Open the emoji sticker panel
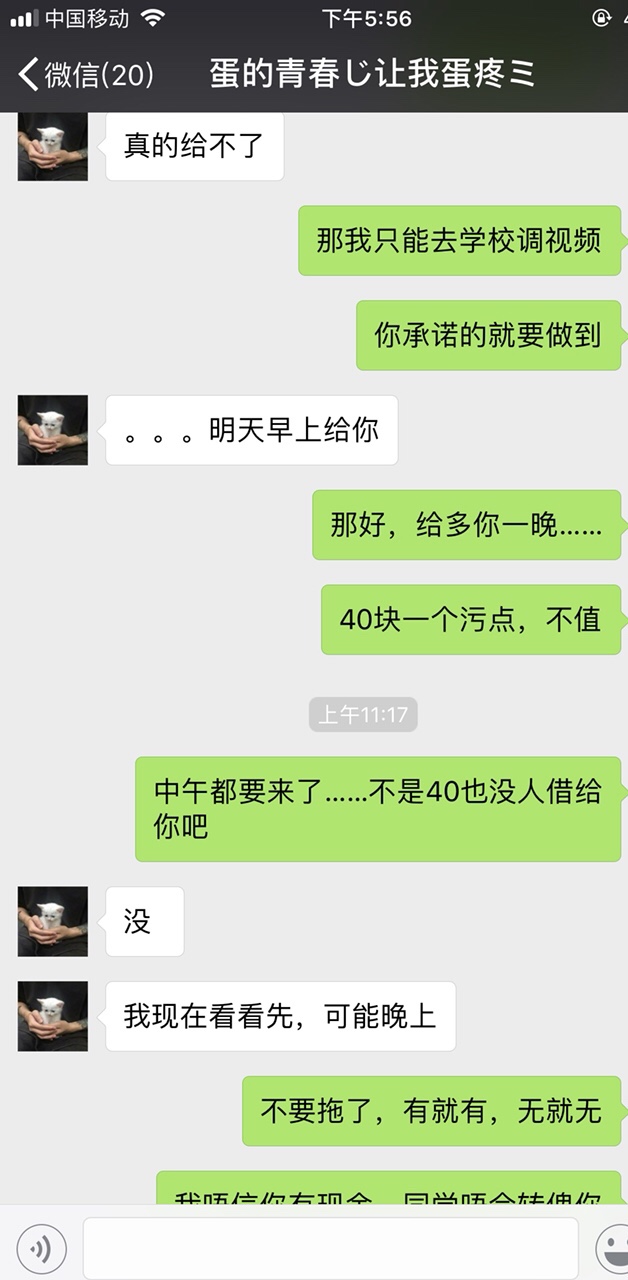The width and height of the screenshot is (628, 1280). coord(612,1248)
